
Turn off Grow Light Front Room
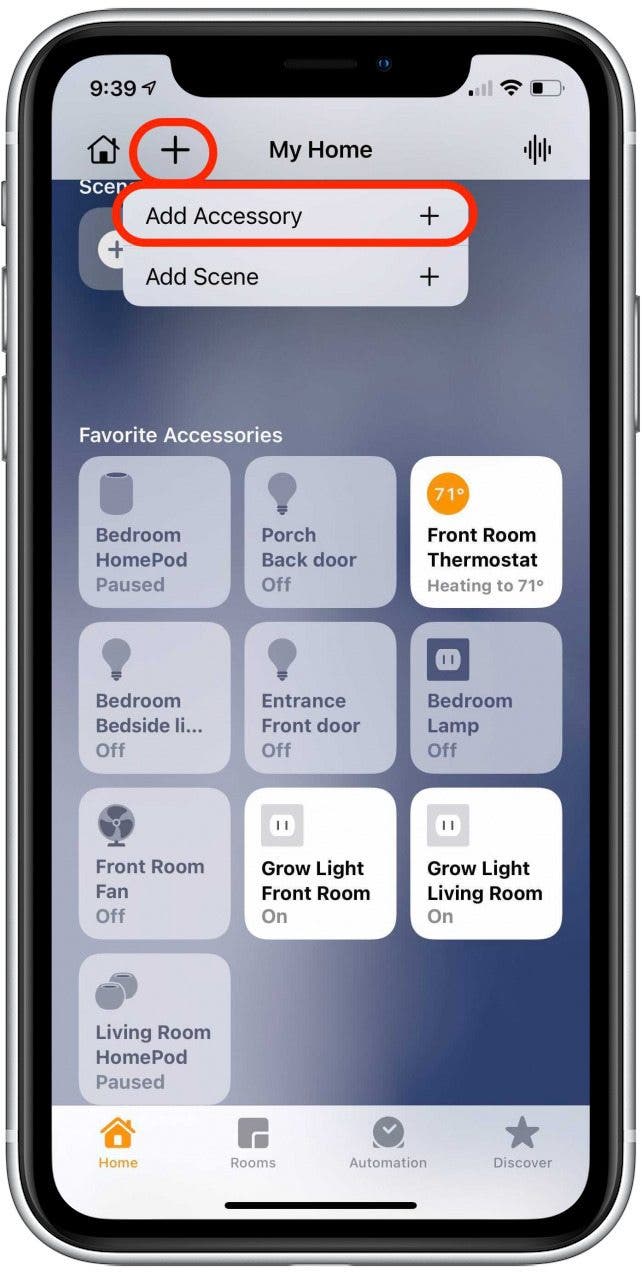320,864
